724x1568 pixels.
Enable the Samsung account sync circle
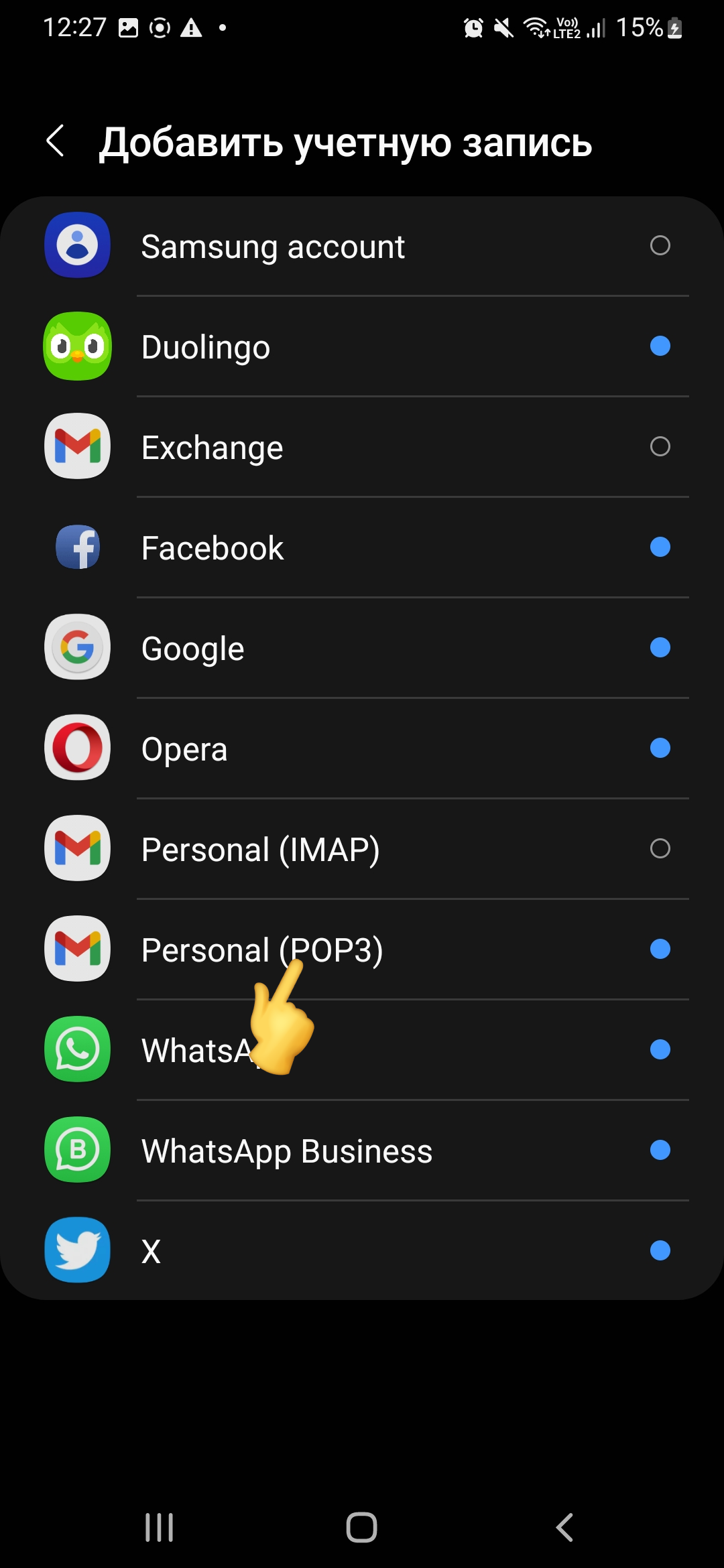[x=660, y=246]
